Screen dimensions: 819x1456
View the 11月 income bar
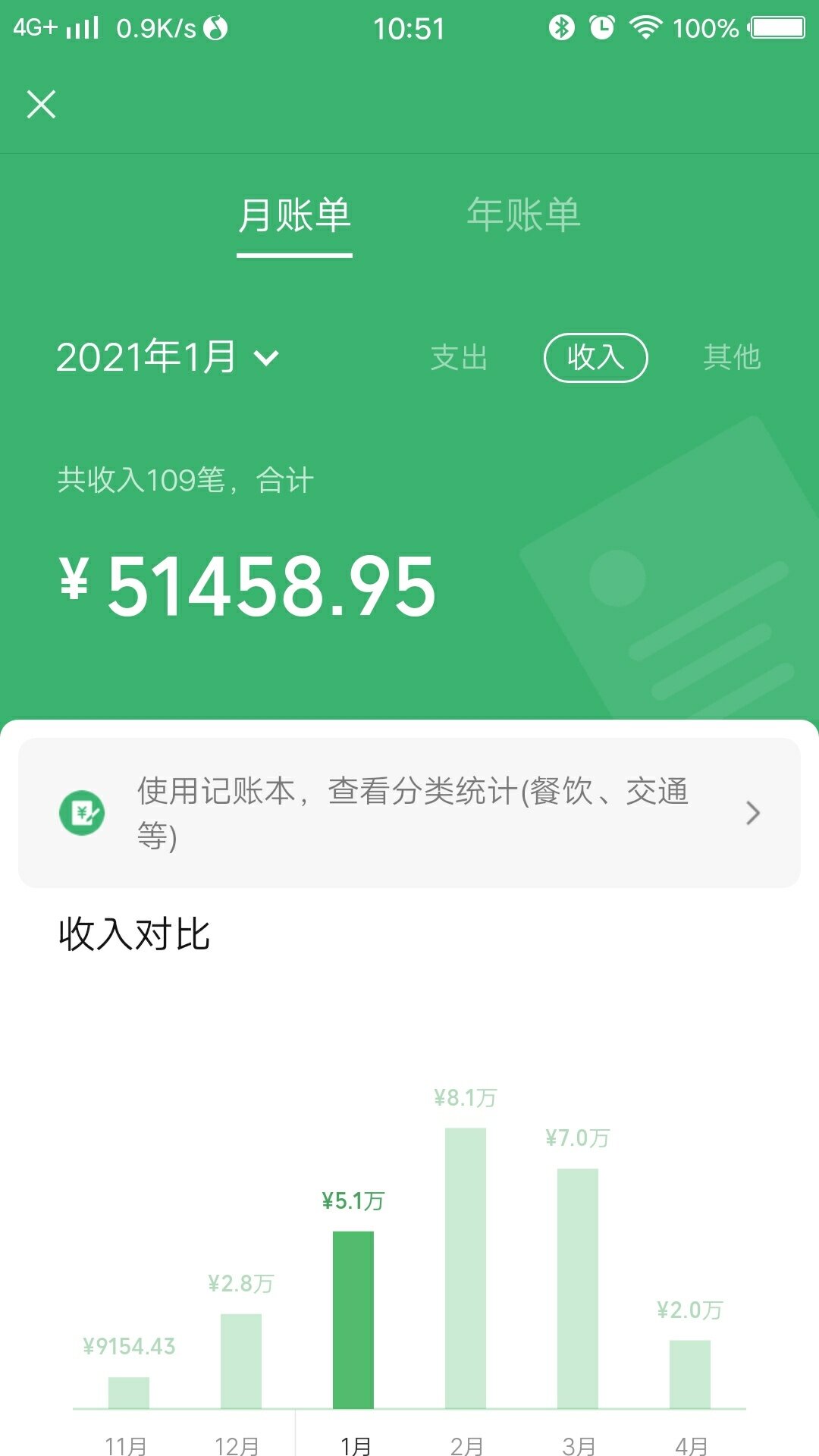[129, 1392]
